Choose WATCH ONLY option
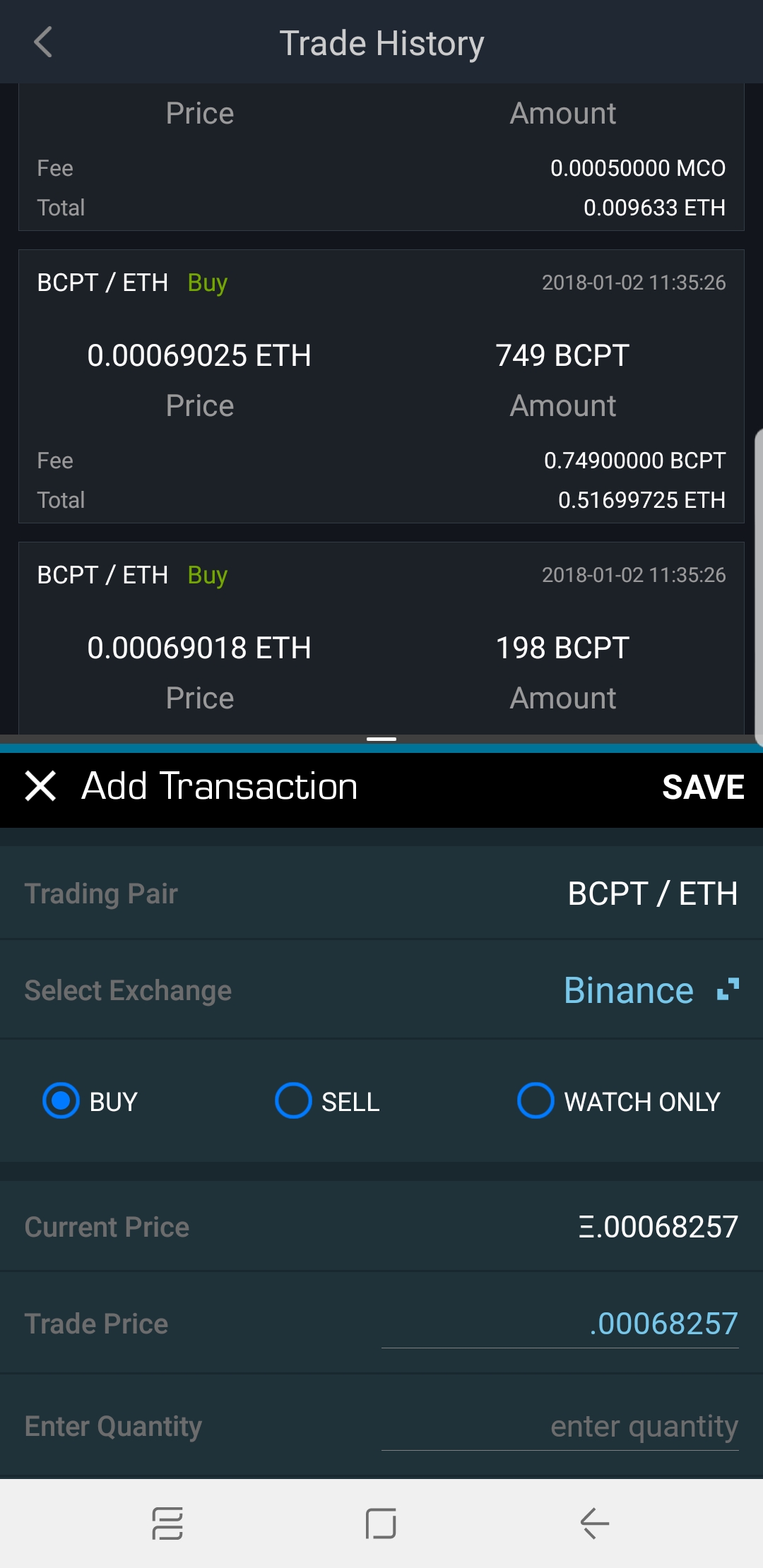763x1568 pixels. (619, 1101)
